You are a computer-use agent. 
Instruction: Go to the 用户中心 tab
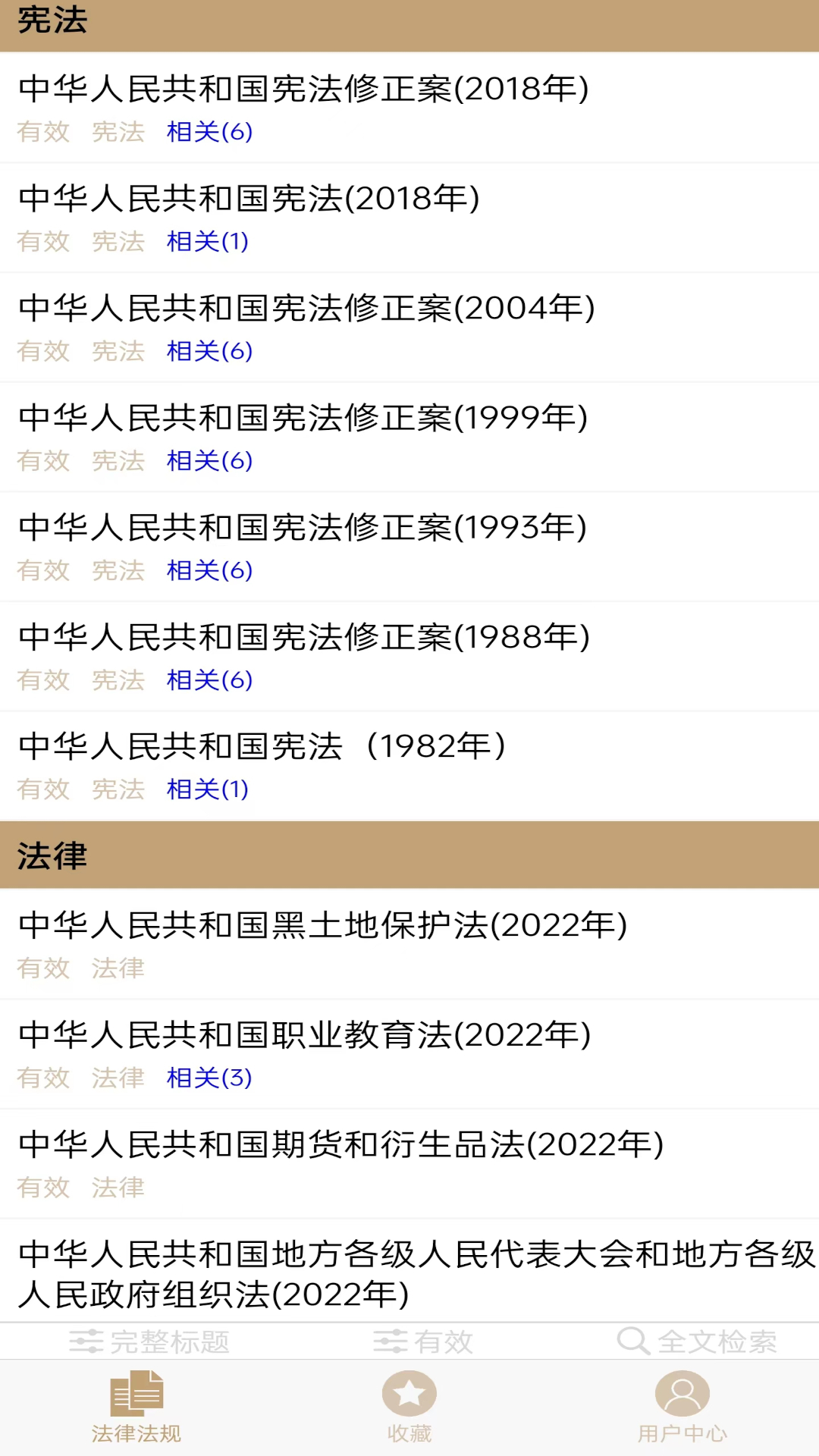682,1407
